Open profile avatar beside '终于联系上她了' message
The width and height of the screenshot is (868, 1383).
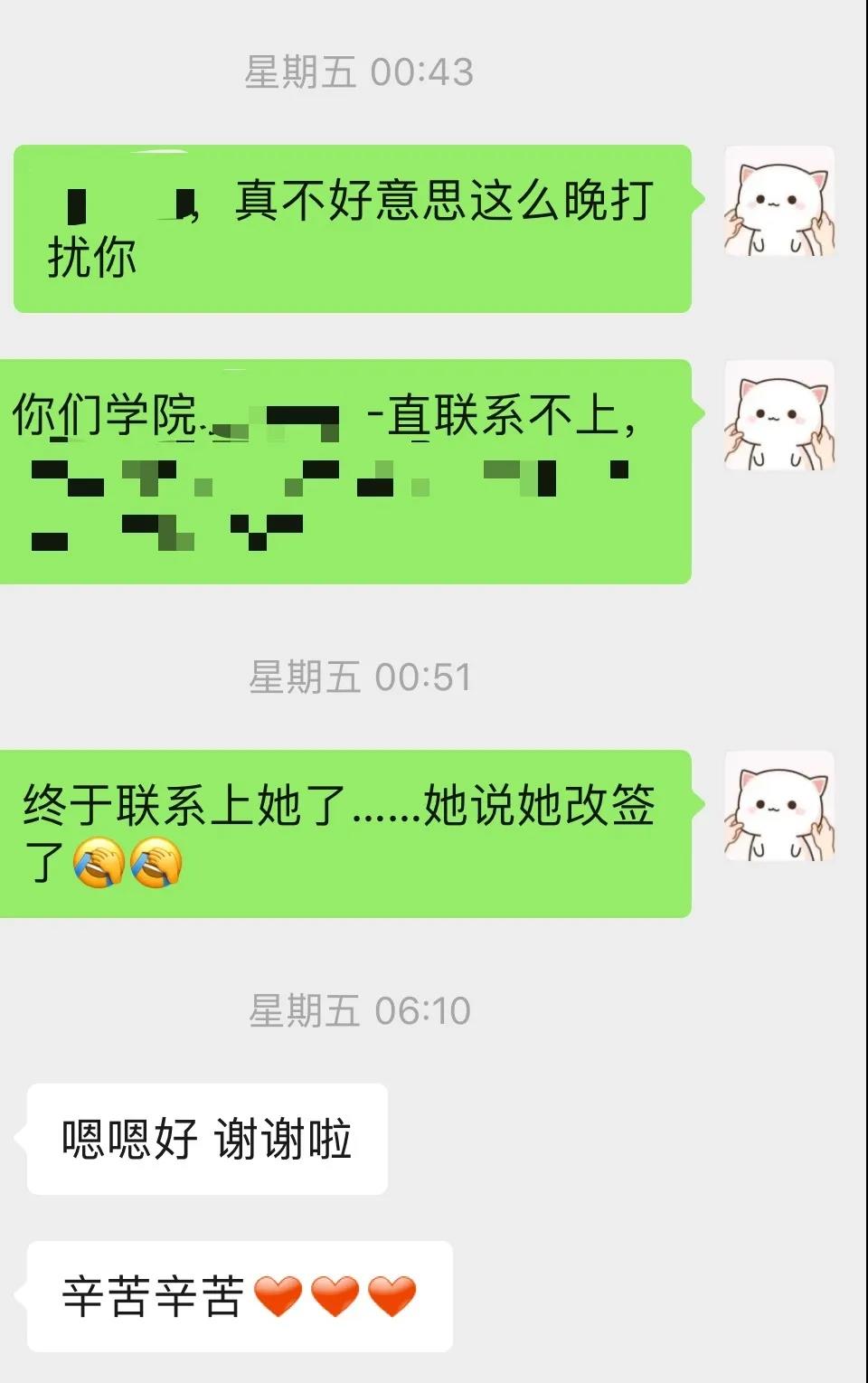[x=779, y=805]
